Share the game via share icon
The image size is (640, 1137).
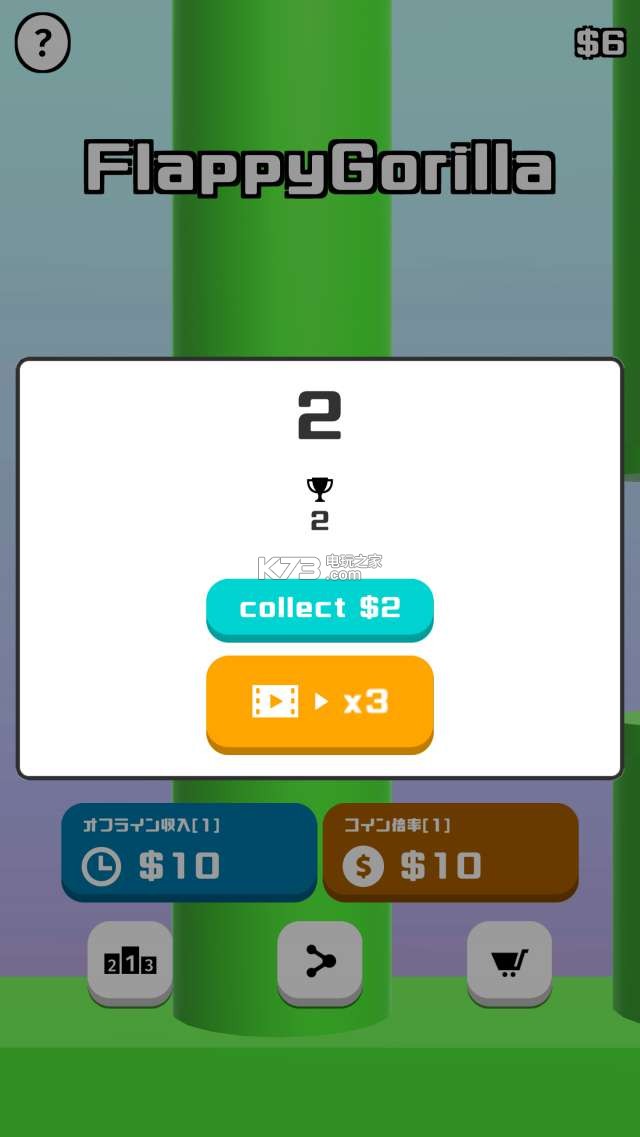click(320, 962)
